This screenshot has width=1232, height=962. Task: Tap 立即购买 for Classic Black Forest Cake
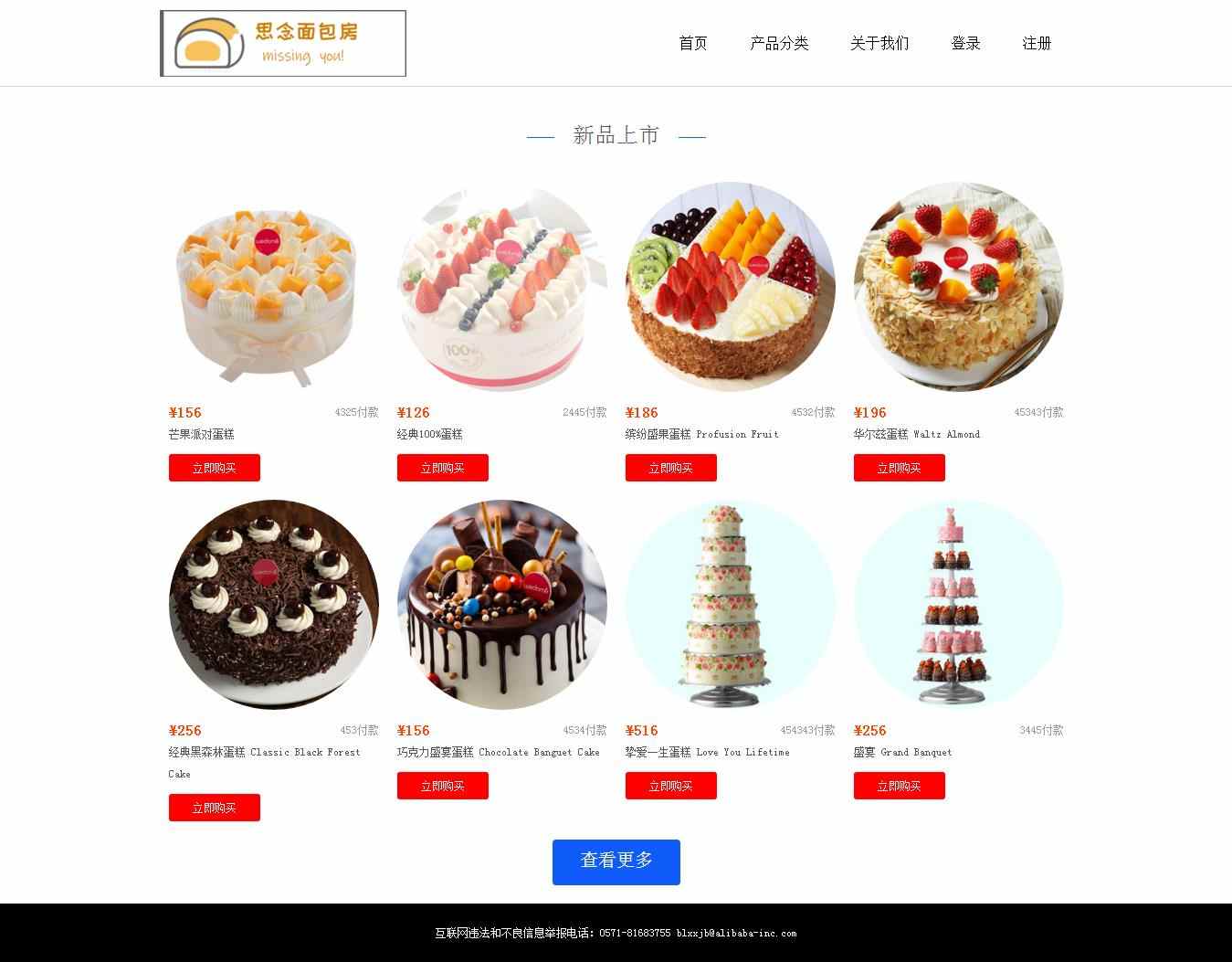214,808
